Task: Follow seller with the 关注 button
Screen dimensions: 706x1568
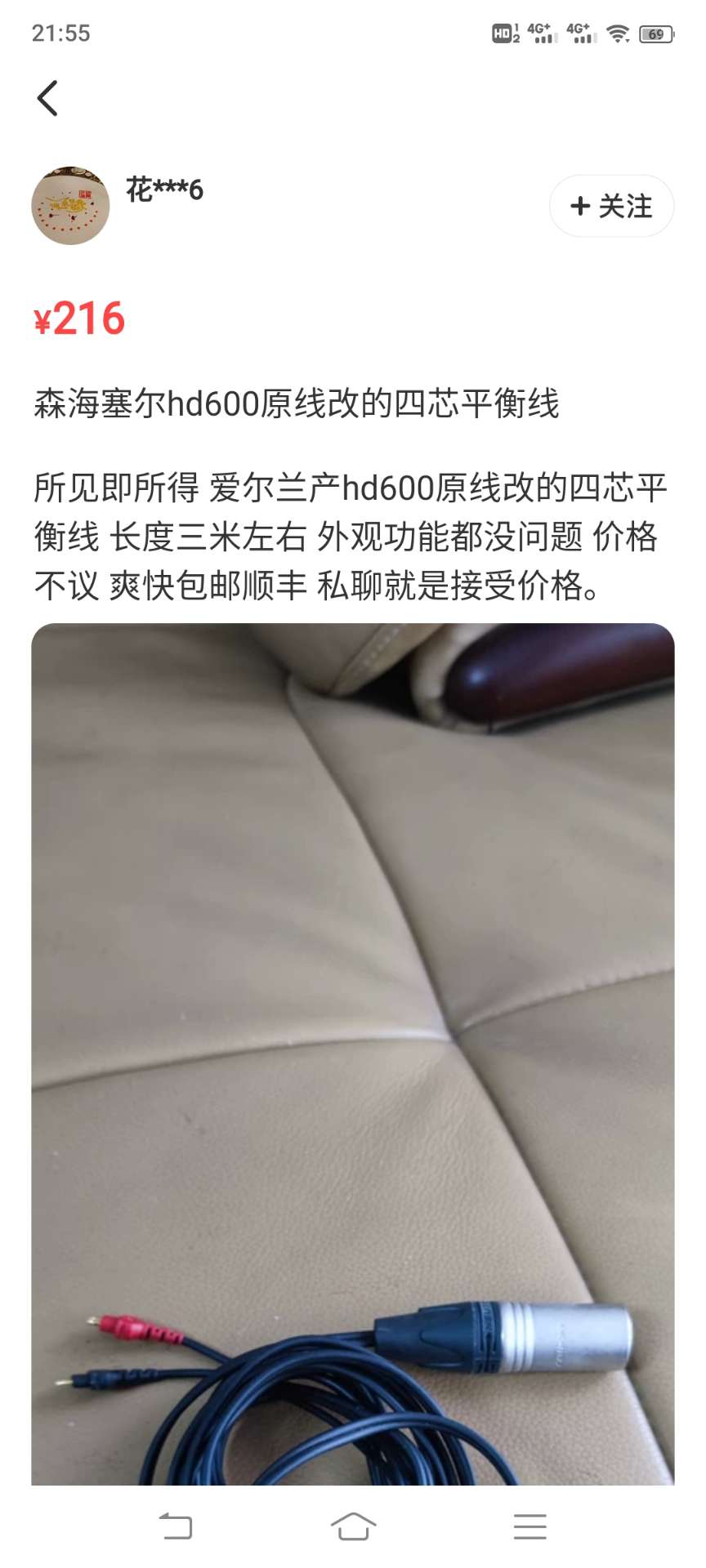Action: click(x=611, y=206)
